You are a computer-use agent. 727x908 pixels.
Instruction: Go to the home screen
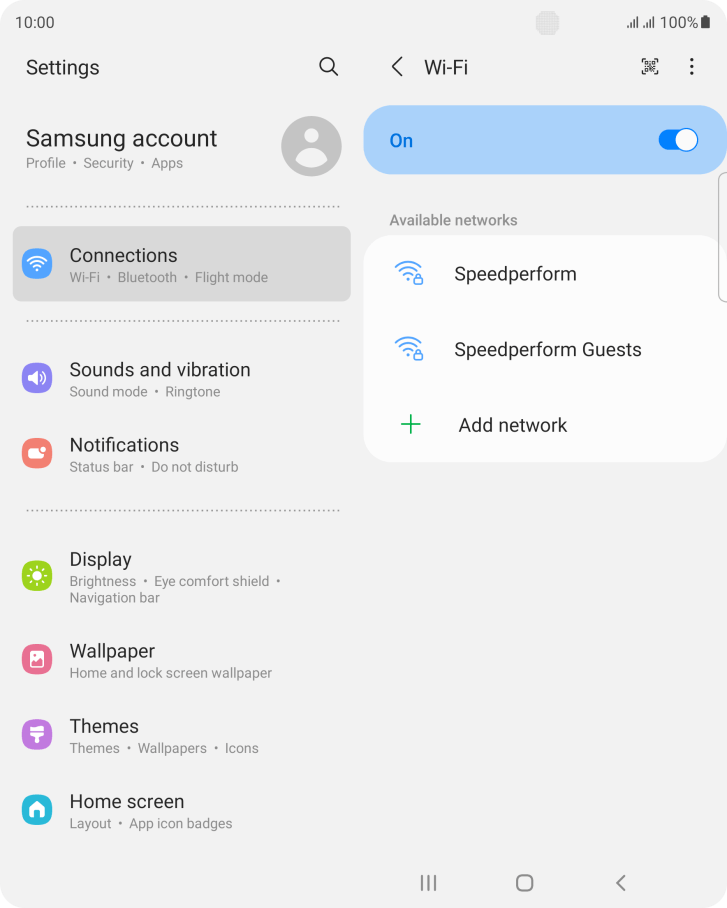tap(524, 882)
